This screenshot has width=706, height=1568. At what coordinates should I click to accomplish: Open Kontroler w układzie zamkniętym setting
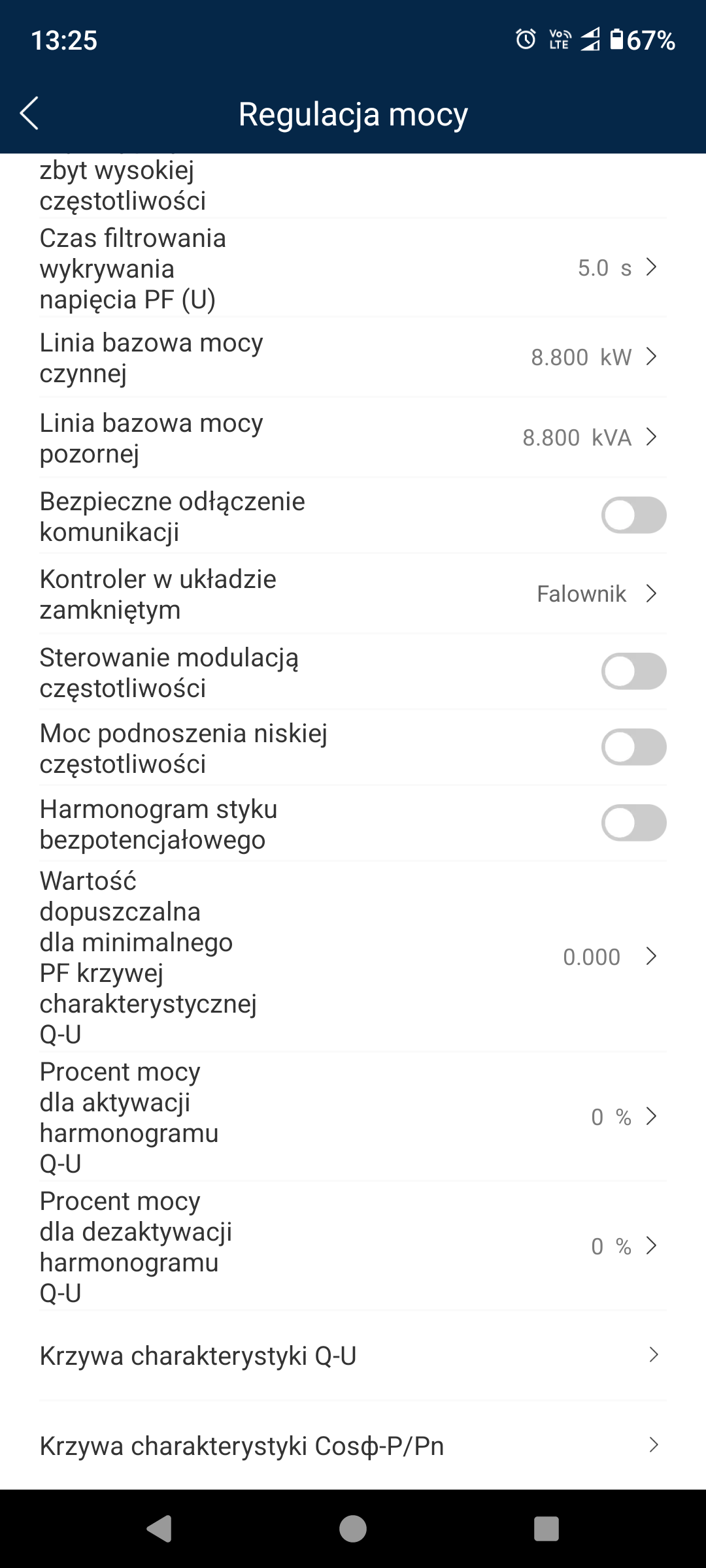(353, 594)
